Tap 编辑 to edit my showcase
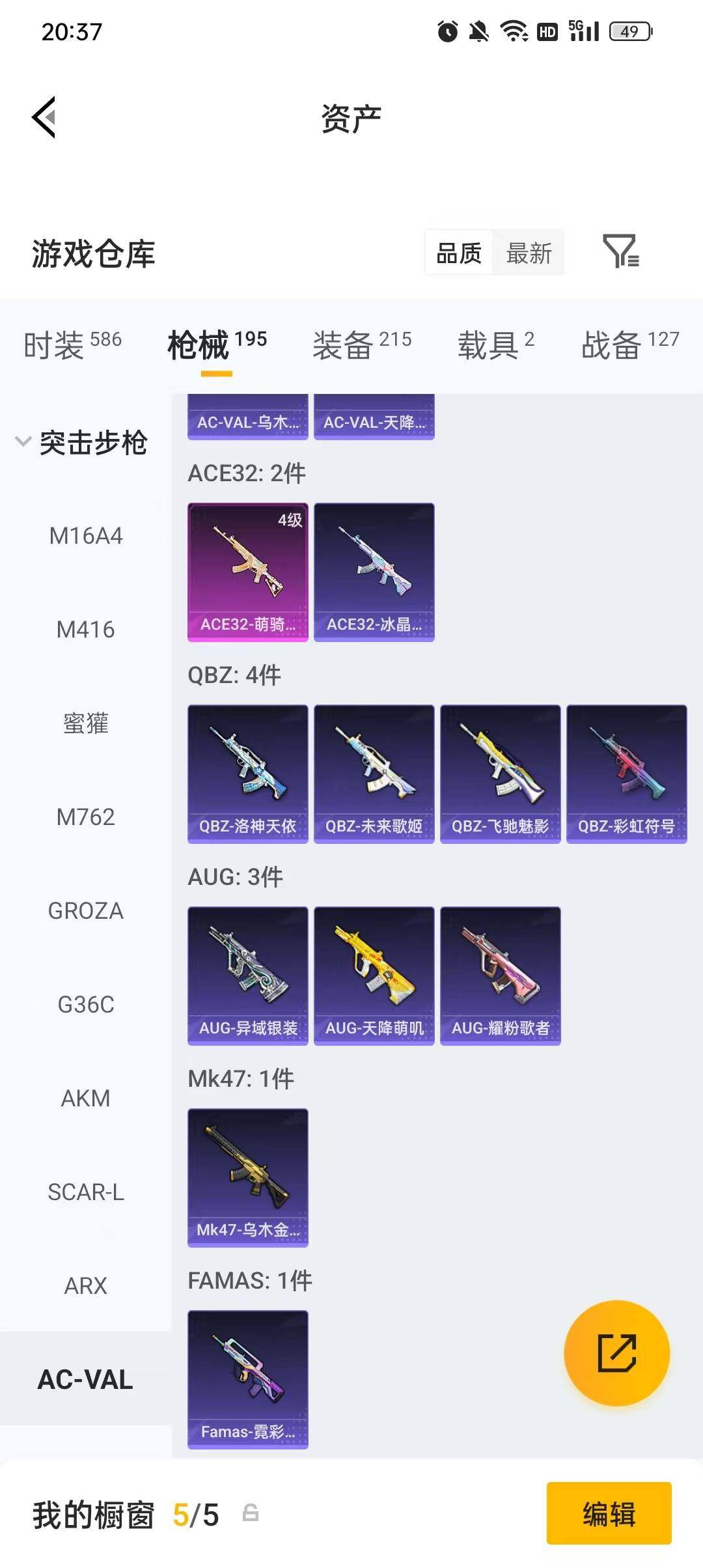The image size is (703, 1568). (x=609, y=1513)
